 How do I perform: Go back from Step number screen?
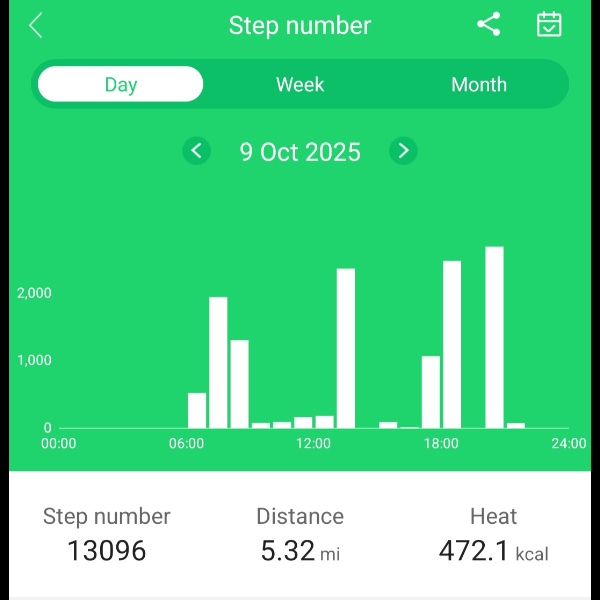36,25
